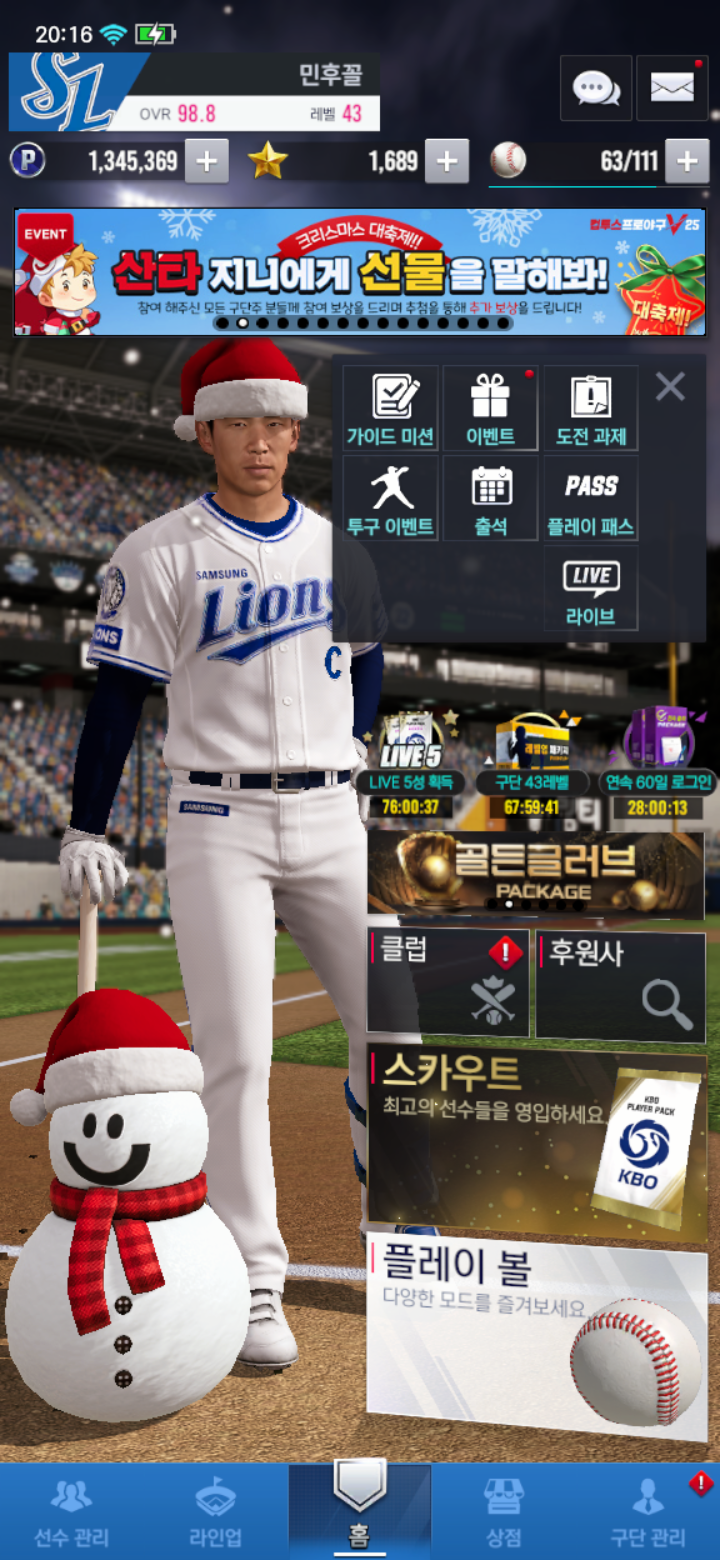Viewport: 720px width, 1560px height.
Task: Open 스카우트 to recruit players
Action: pyautogui.click(x=536, y=1140)
